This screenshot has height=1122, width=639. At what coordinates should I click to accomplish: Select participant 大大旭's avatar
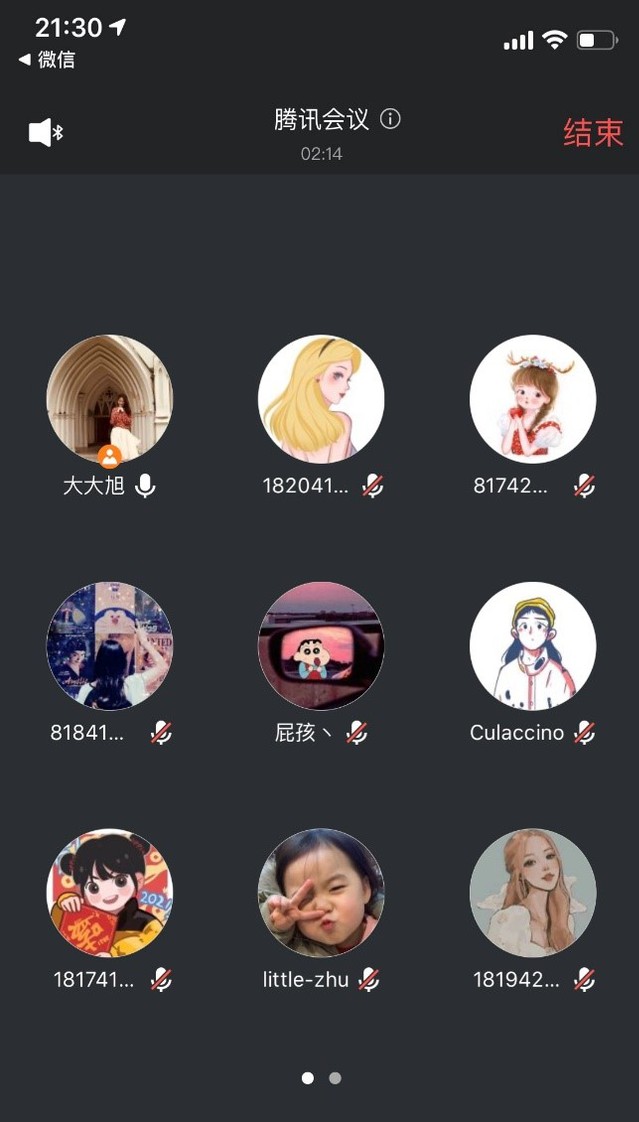110,398
